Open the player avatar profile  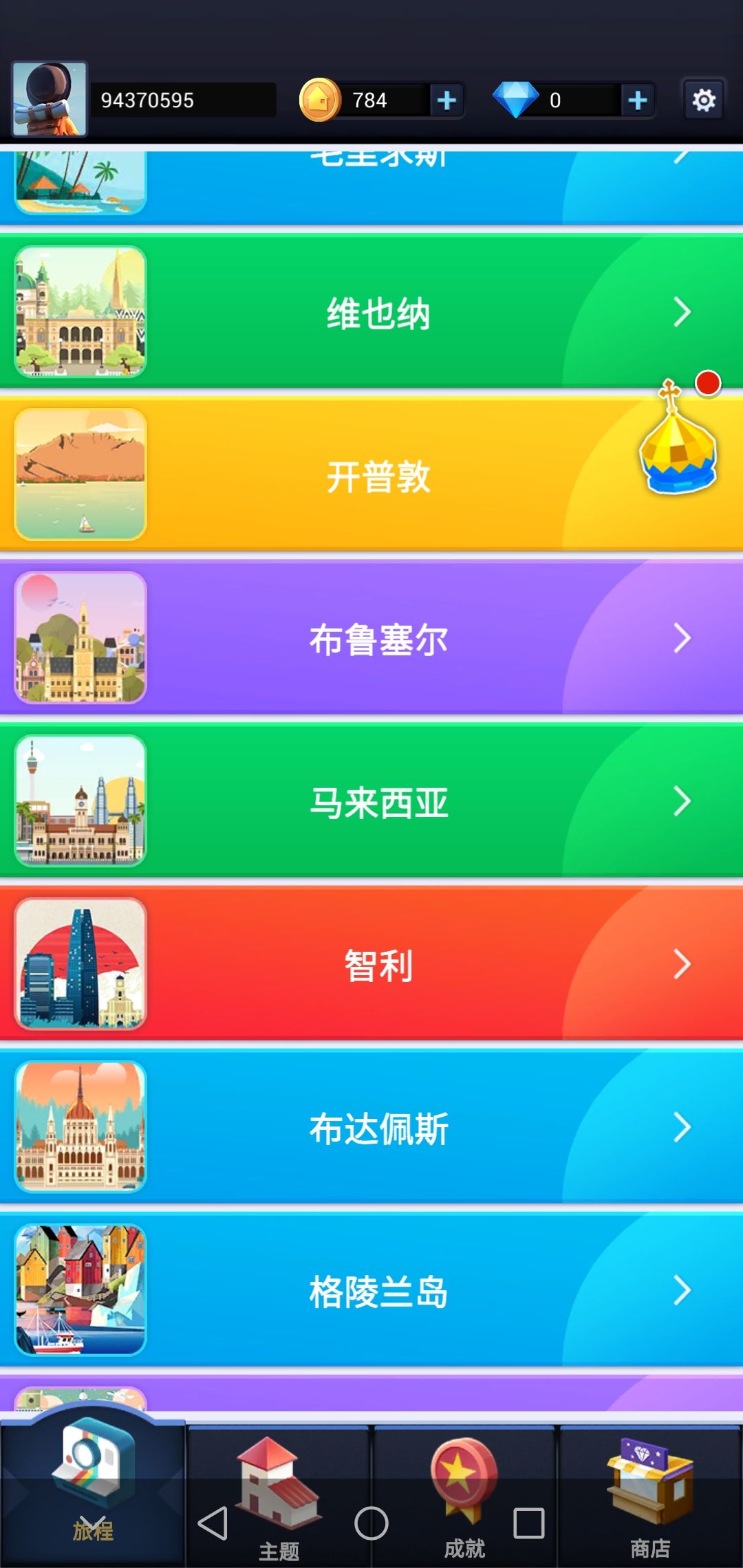click(50, 99)
